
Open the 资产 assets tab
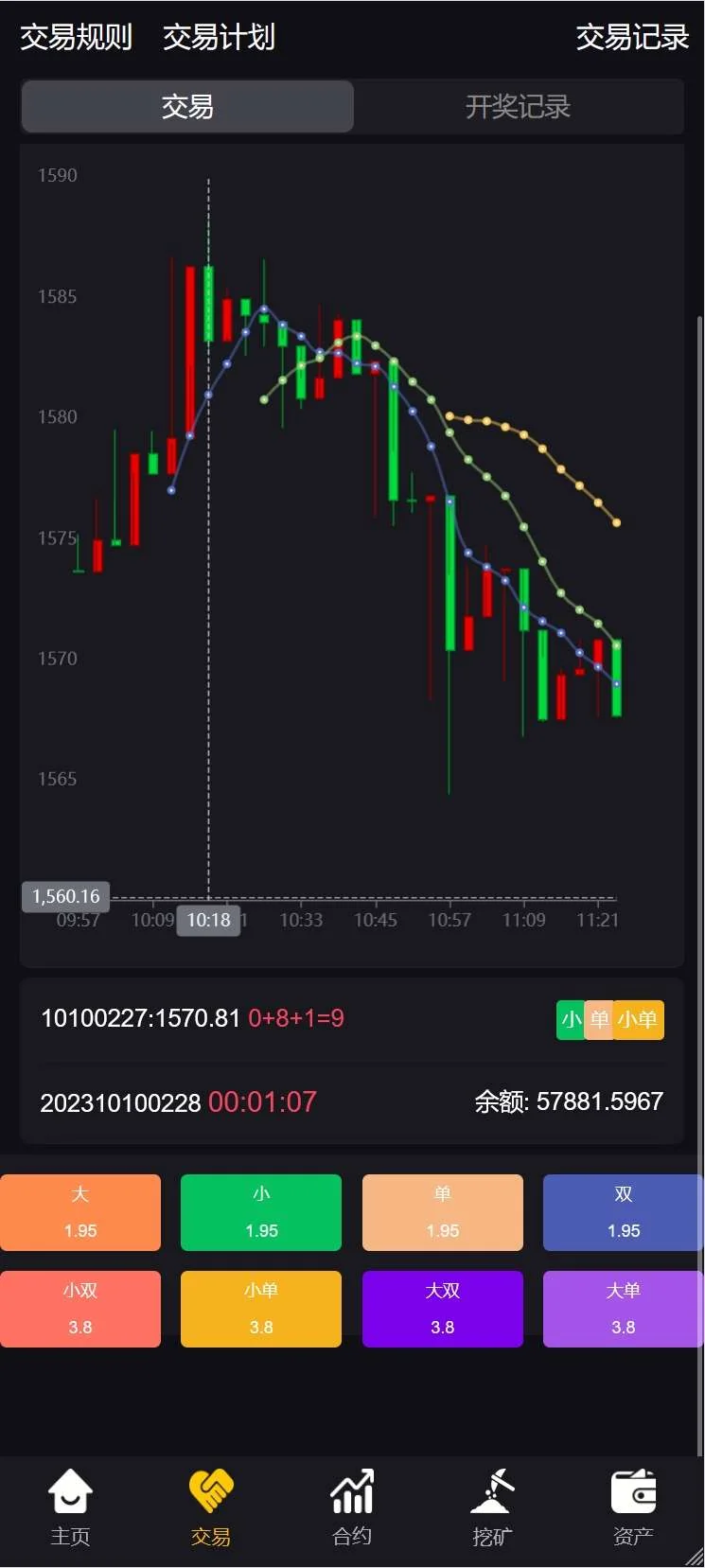633,1506
